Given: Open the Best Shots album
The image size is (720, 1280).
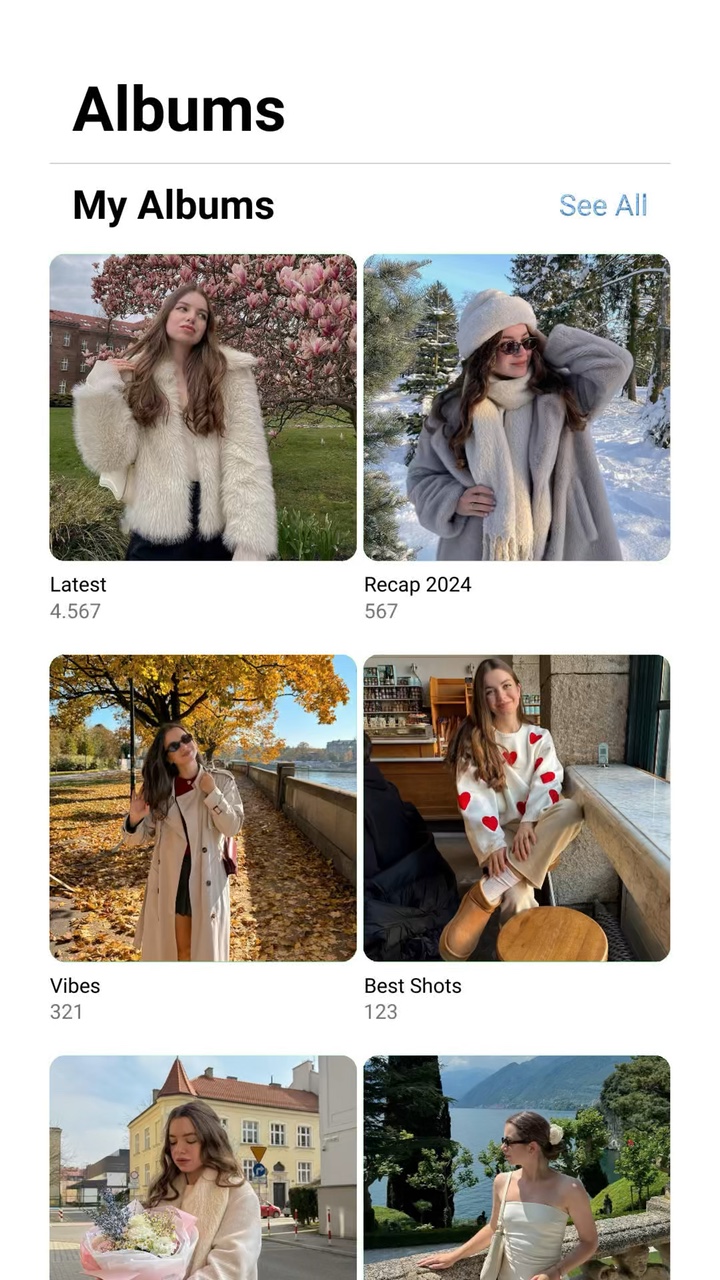Looking at the screenshot, I should click(x=517, y=808).
